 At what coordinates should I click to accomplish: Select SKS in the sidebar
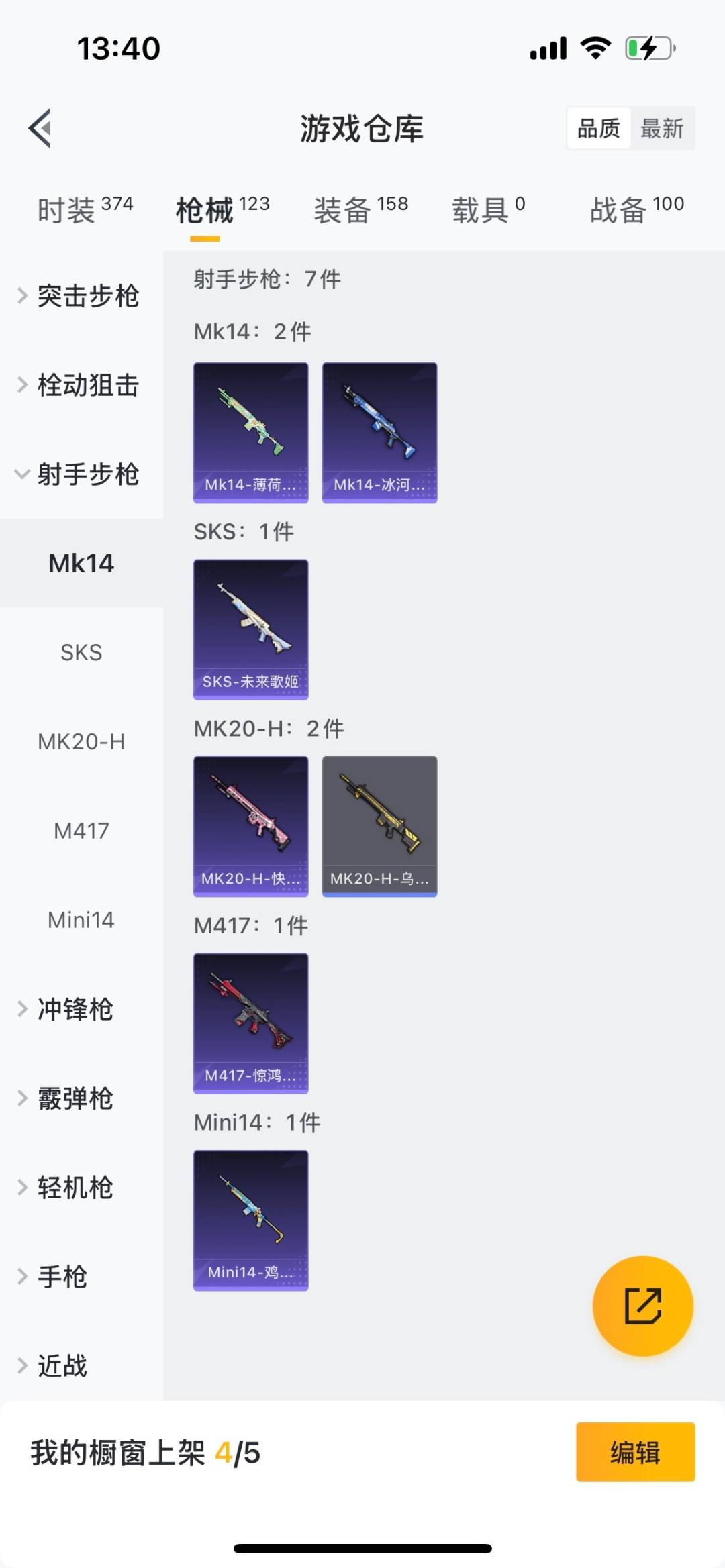[81, 652]
